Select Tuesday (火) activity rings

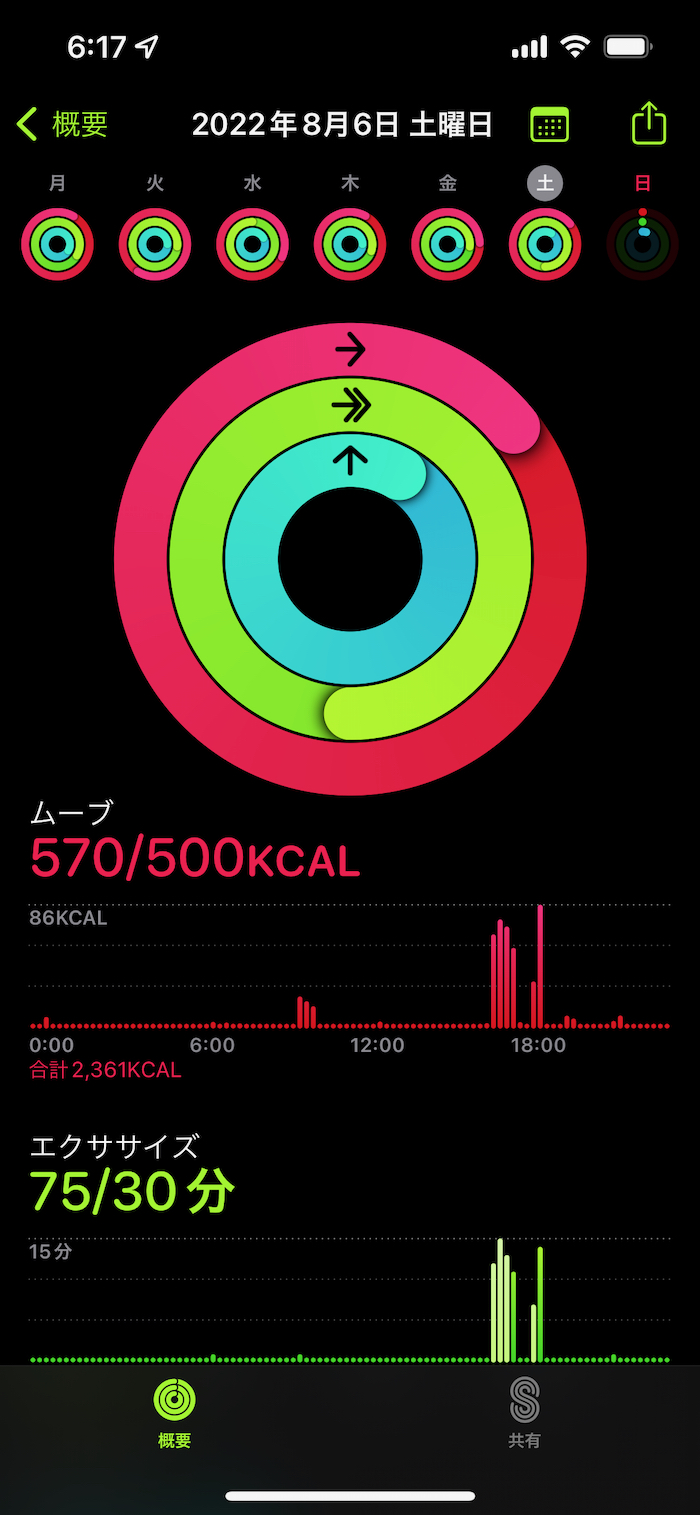155,244
